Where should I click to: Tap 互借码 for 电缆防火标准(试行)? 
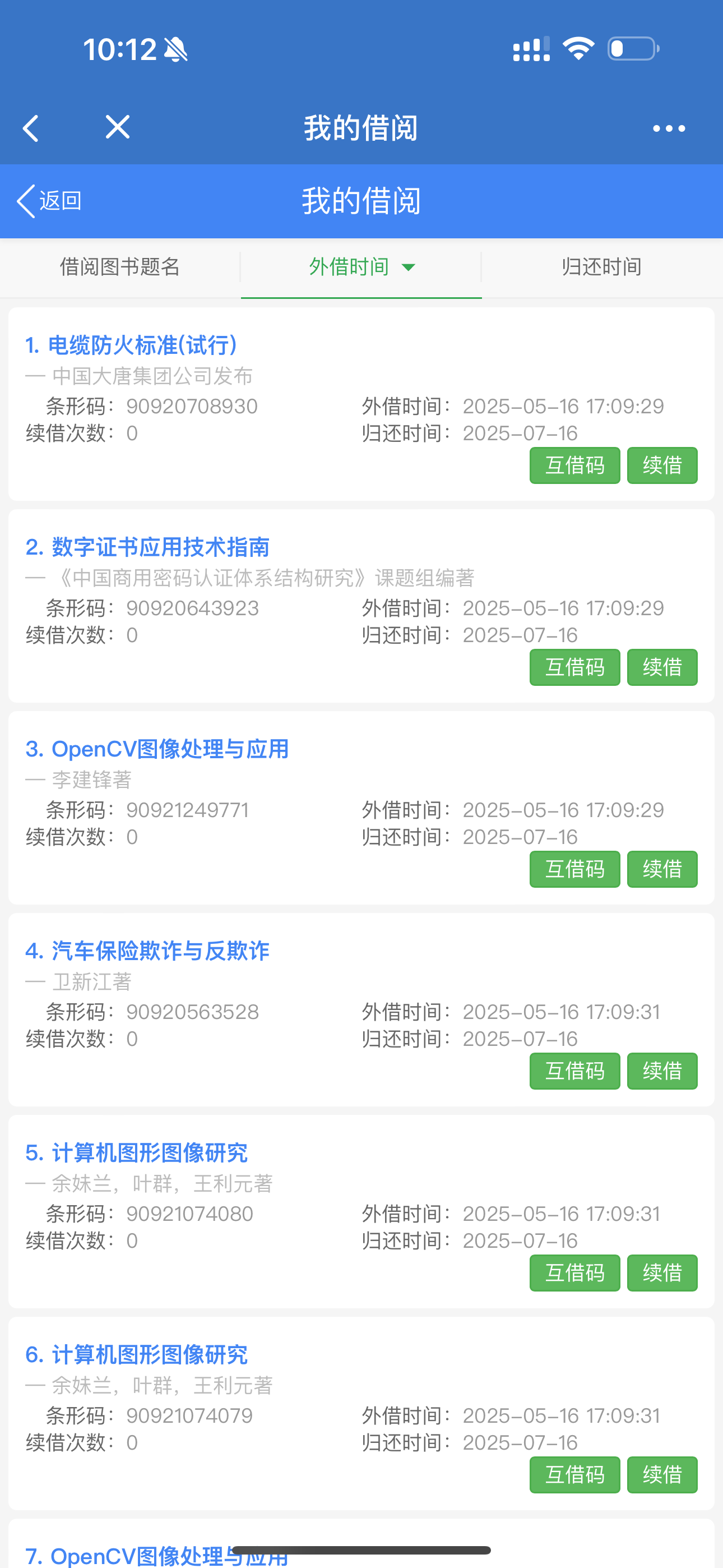tap(574, 465)
